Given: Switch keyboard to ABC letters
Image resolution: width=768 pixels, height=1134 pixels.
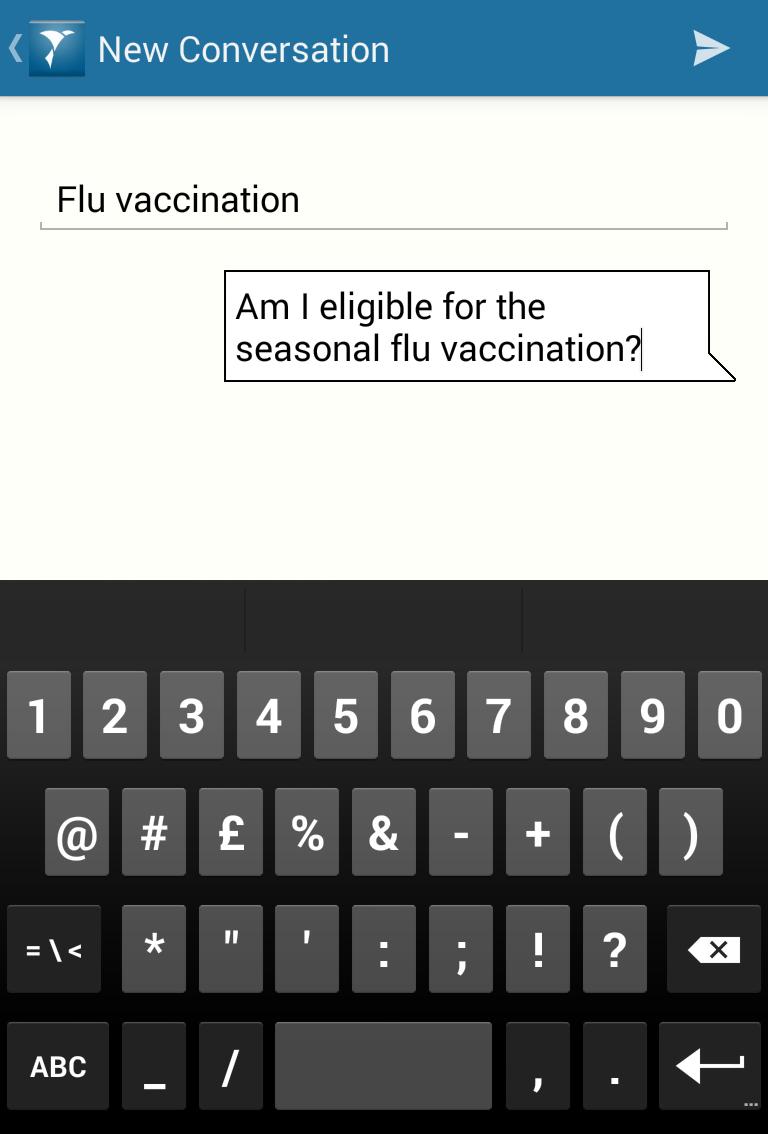Looking at the screenshot, I should (x=58, y=1066).
